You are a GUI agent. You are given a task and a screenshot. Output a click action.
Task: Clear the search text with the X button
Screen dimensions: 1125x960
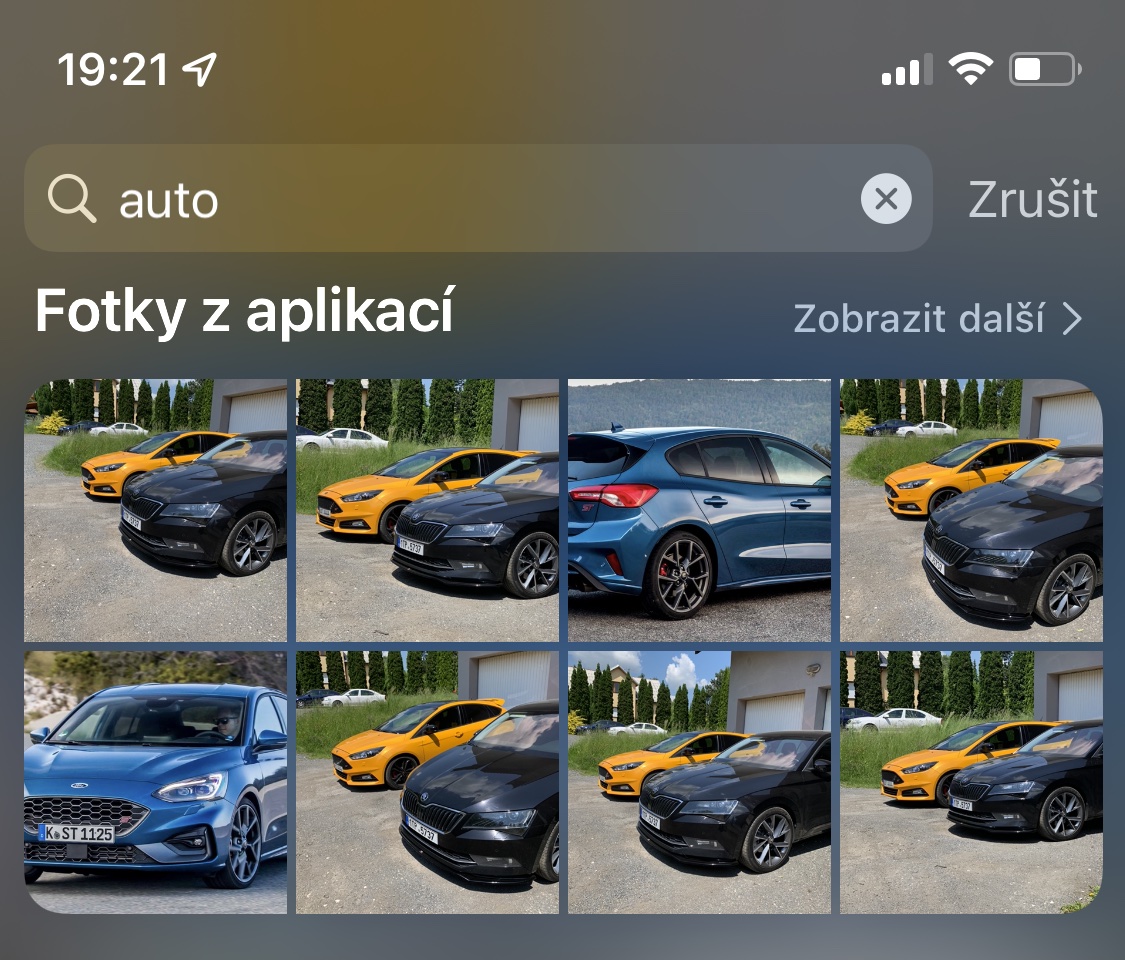[x=885, y=199]
